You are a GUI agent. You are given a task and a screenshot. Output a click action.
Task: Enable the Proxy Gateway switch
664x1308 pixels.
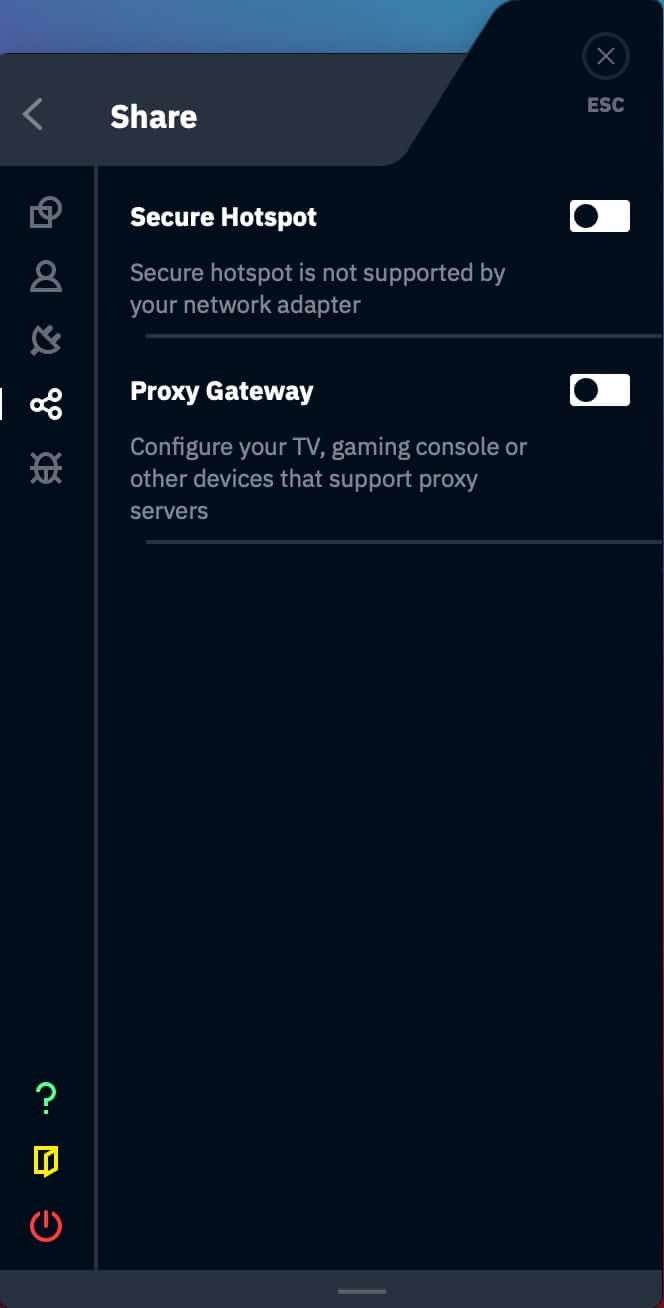(600, 390)
